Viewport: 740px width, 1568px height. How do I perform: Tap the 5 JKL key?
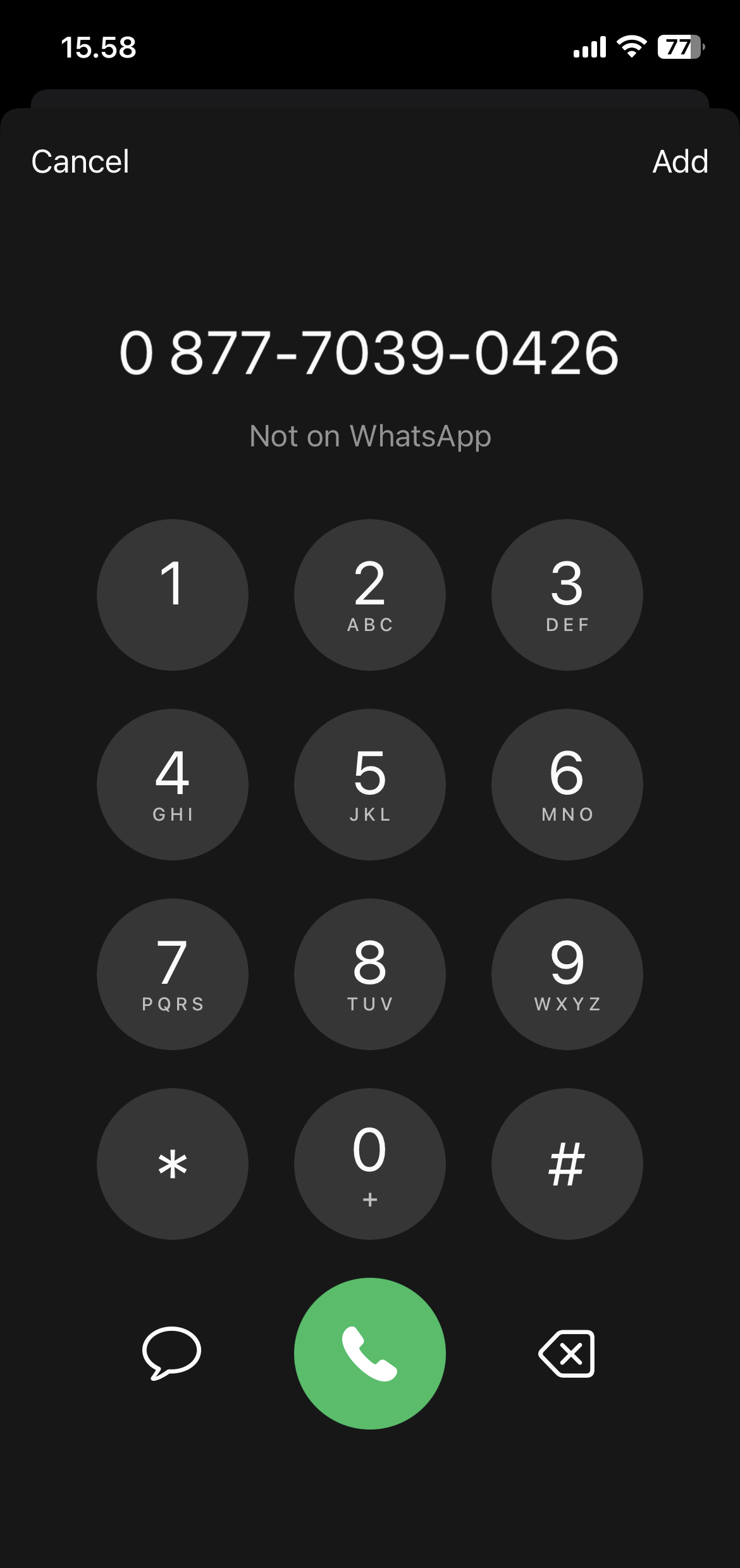[369, 784]
